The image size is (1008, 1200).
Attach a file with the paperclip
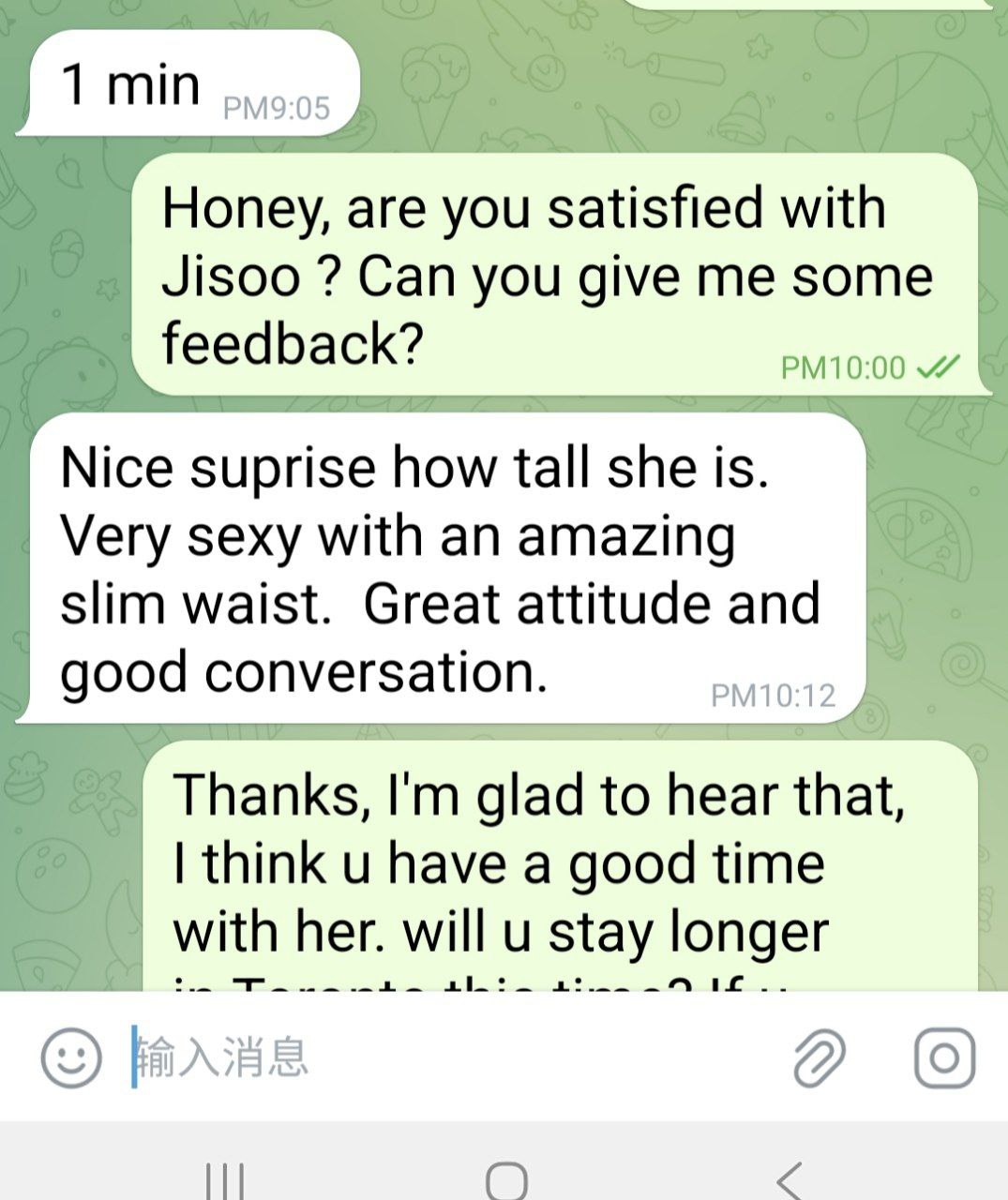819,1057
